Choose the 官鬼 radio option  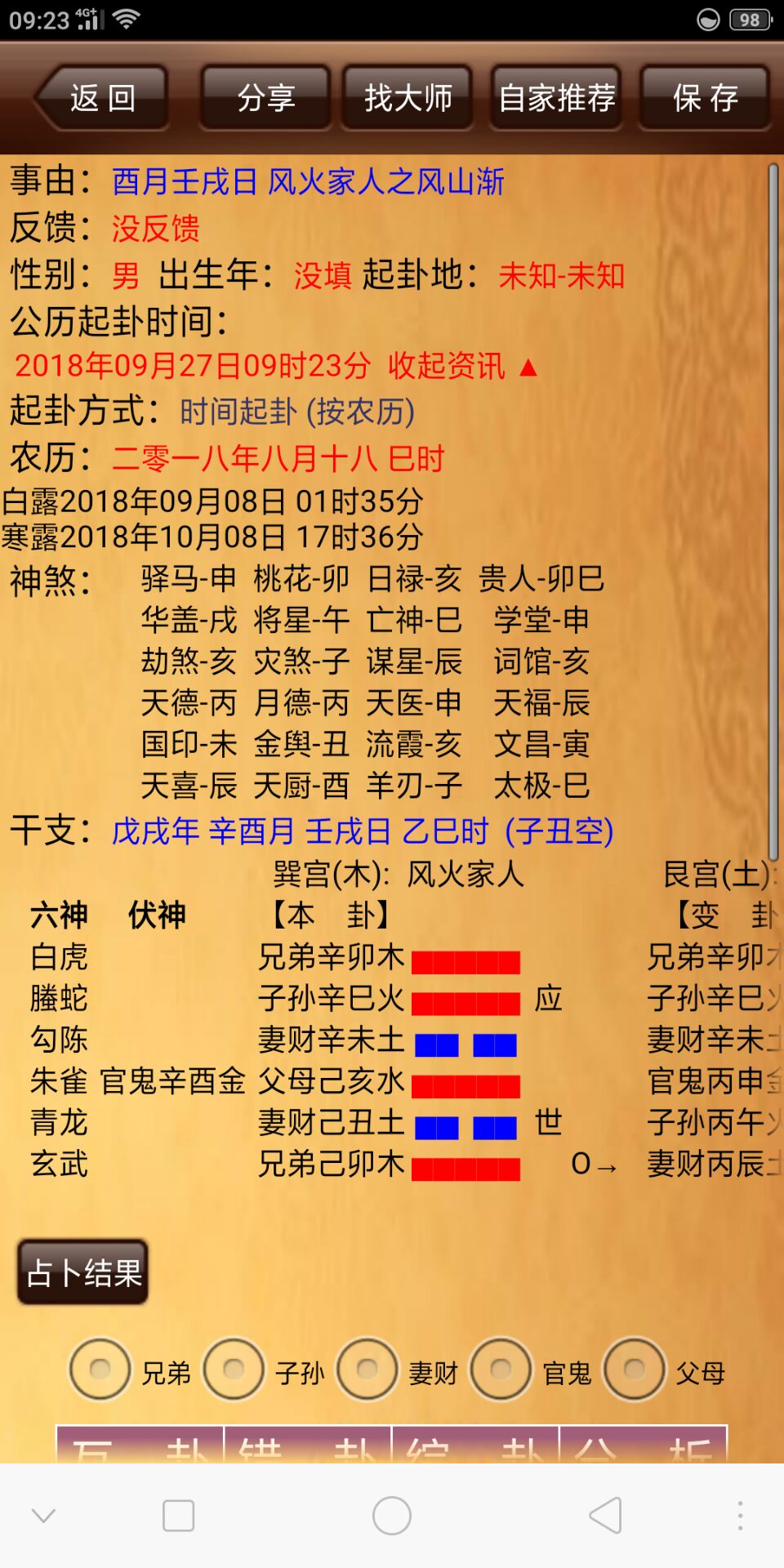[501, 1369]
